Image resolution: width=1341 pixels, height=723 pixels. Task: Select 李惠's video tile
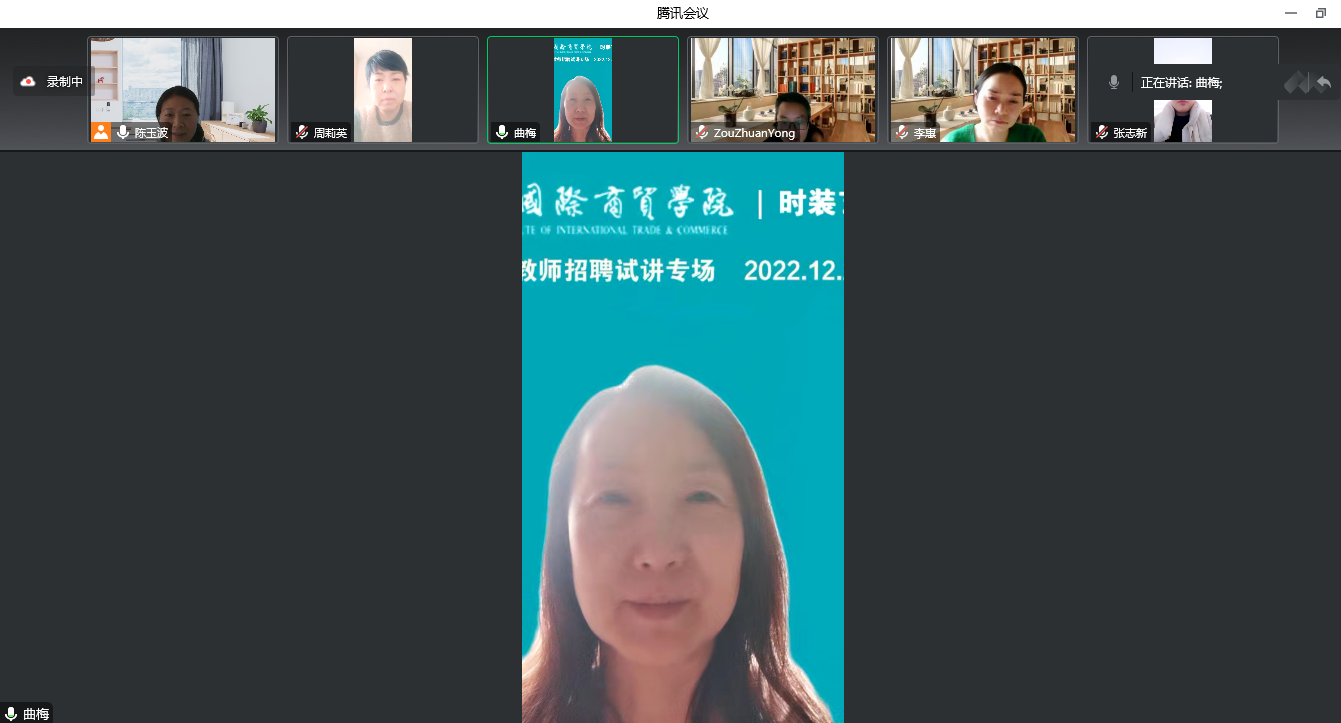983,90
